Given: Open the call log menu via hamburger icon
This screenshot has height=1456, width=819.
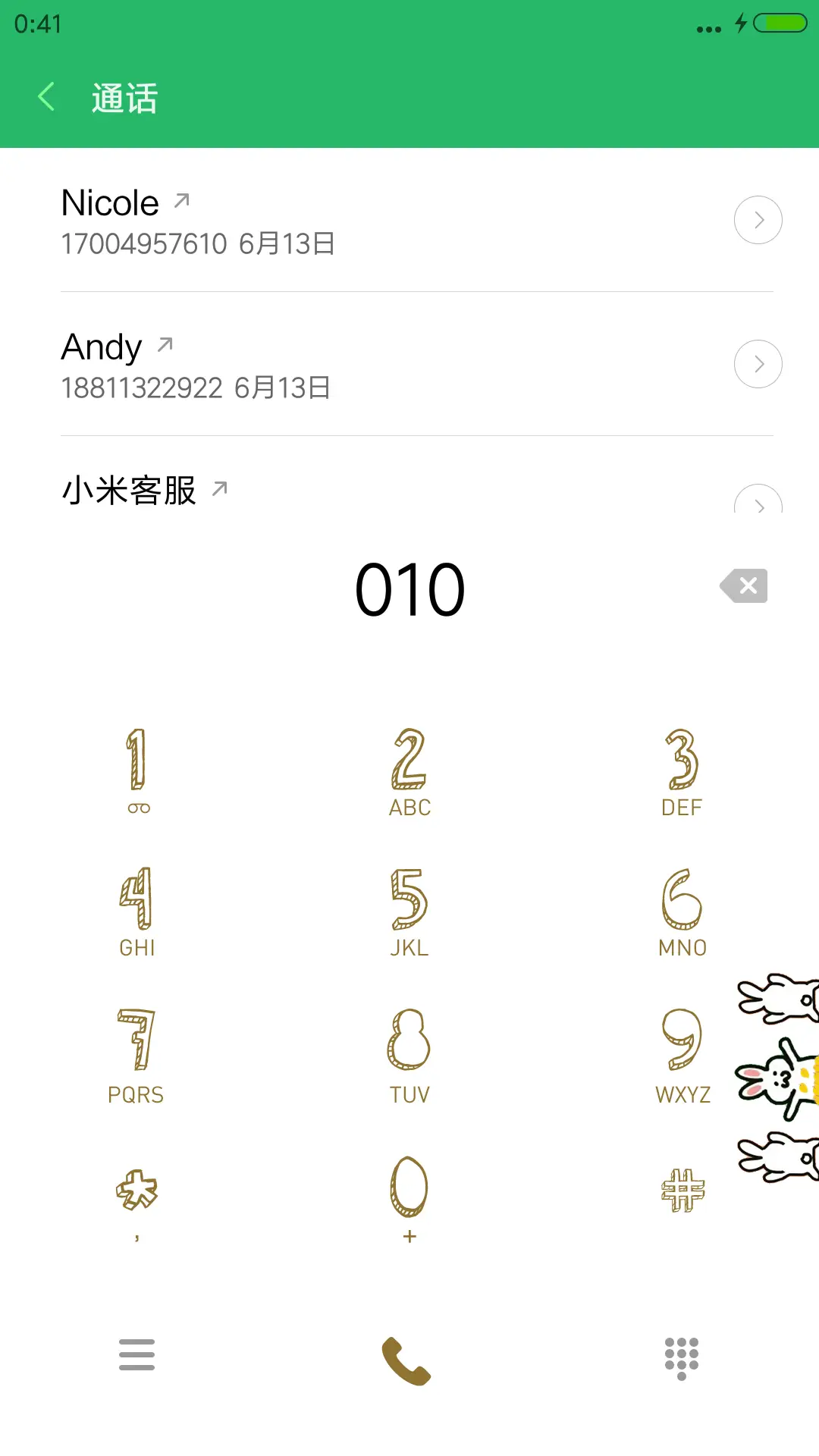Looking at the screenshot, I should (136, 1355).
